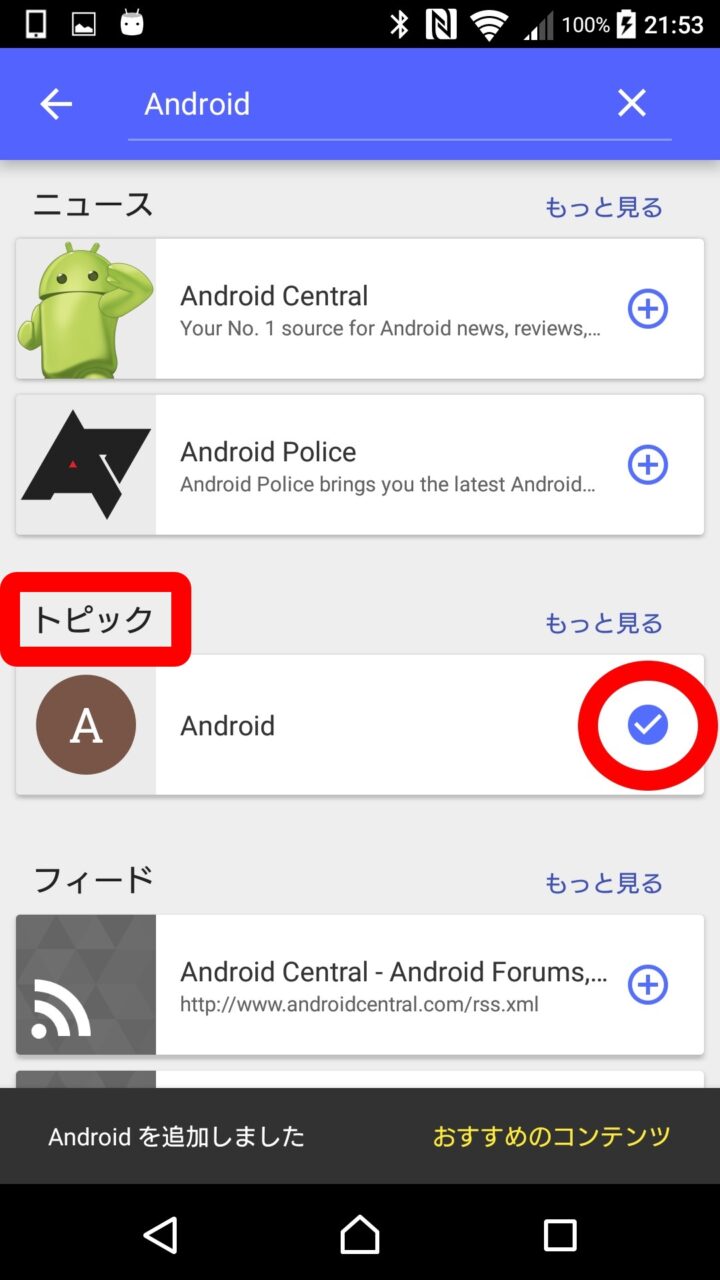Add Android Central Forums feed
Image resolution: width=720 pixels, height=1280 pixels.
[x=648, y=985]
